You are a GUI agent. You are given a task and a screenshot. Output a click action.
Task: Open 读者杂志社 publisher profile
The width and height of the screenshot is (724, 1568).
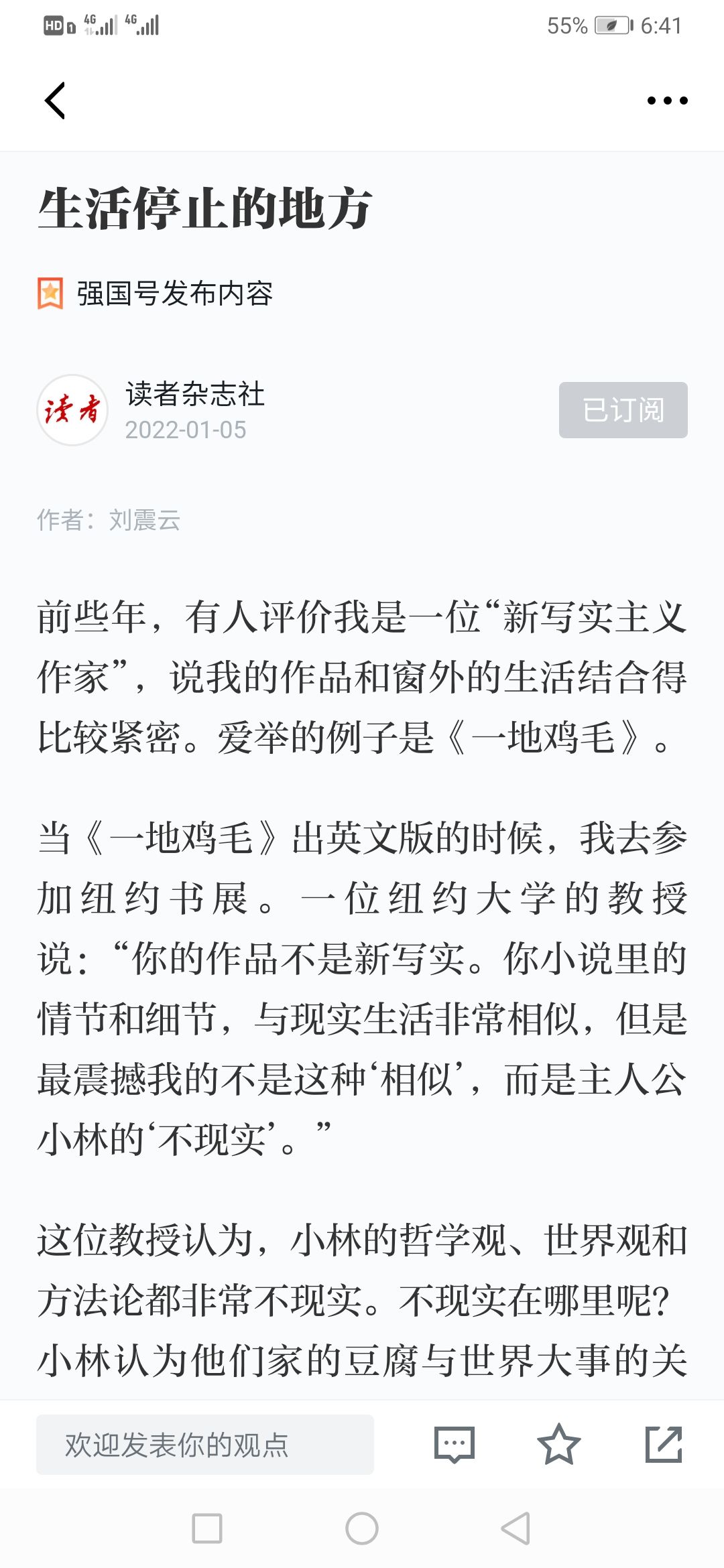(x=194, y=394)
